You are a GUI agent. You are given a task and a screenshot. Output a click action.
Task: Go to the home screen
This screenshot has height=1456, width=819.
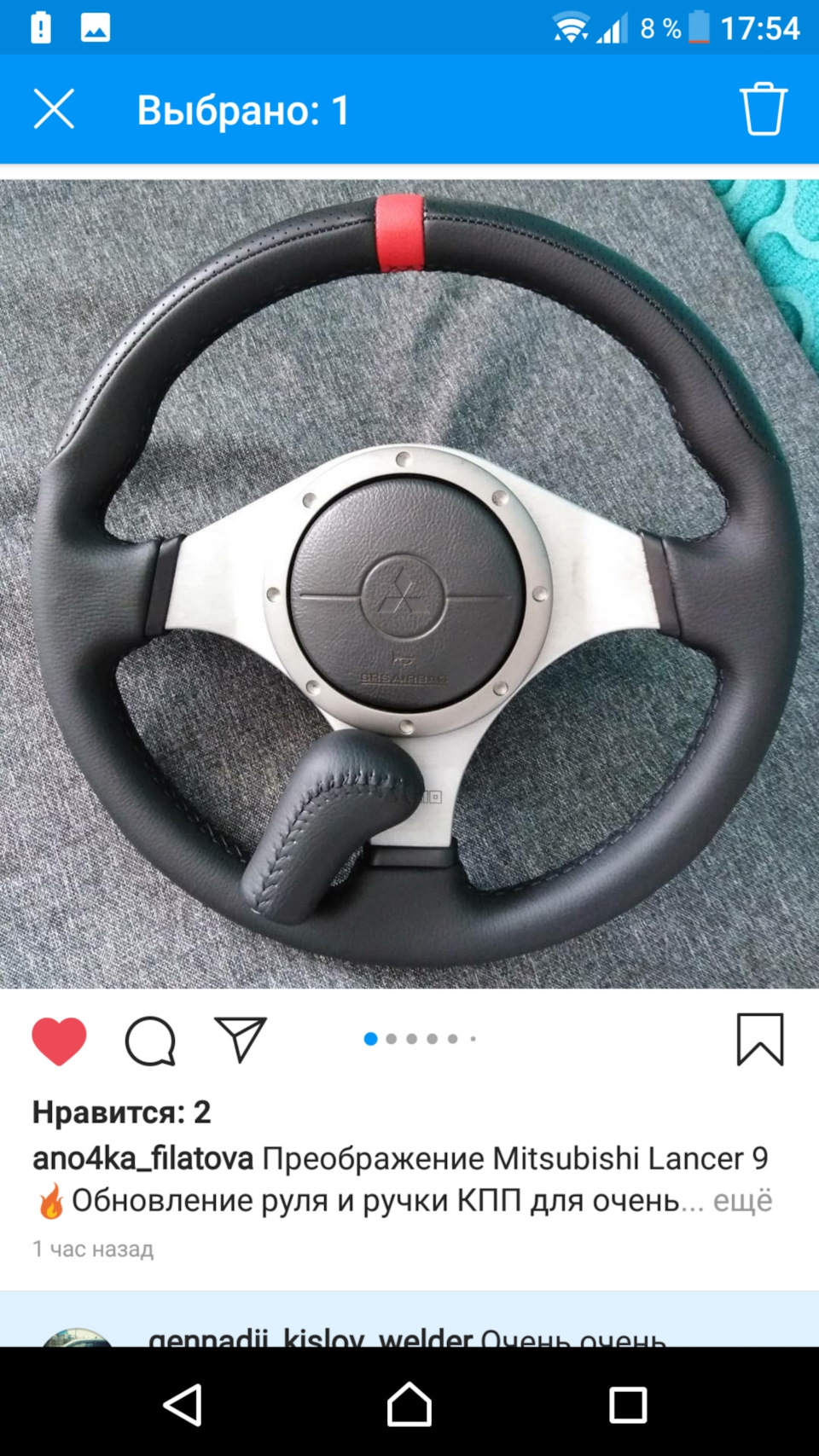click(x=409, y=1404)
